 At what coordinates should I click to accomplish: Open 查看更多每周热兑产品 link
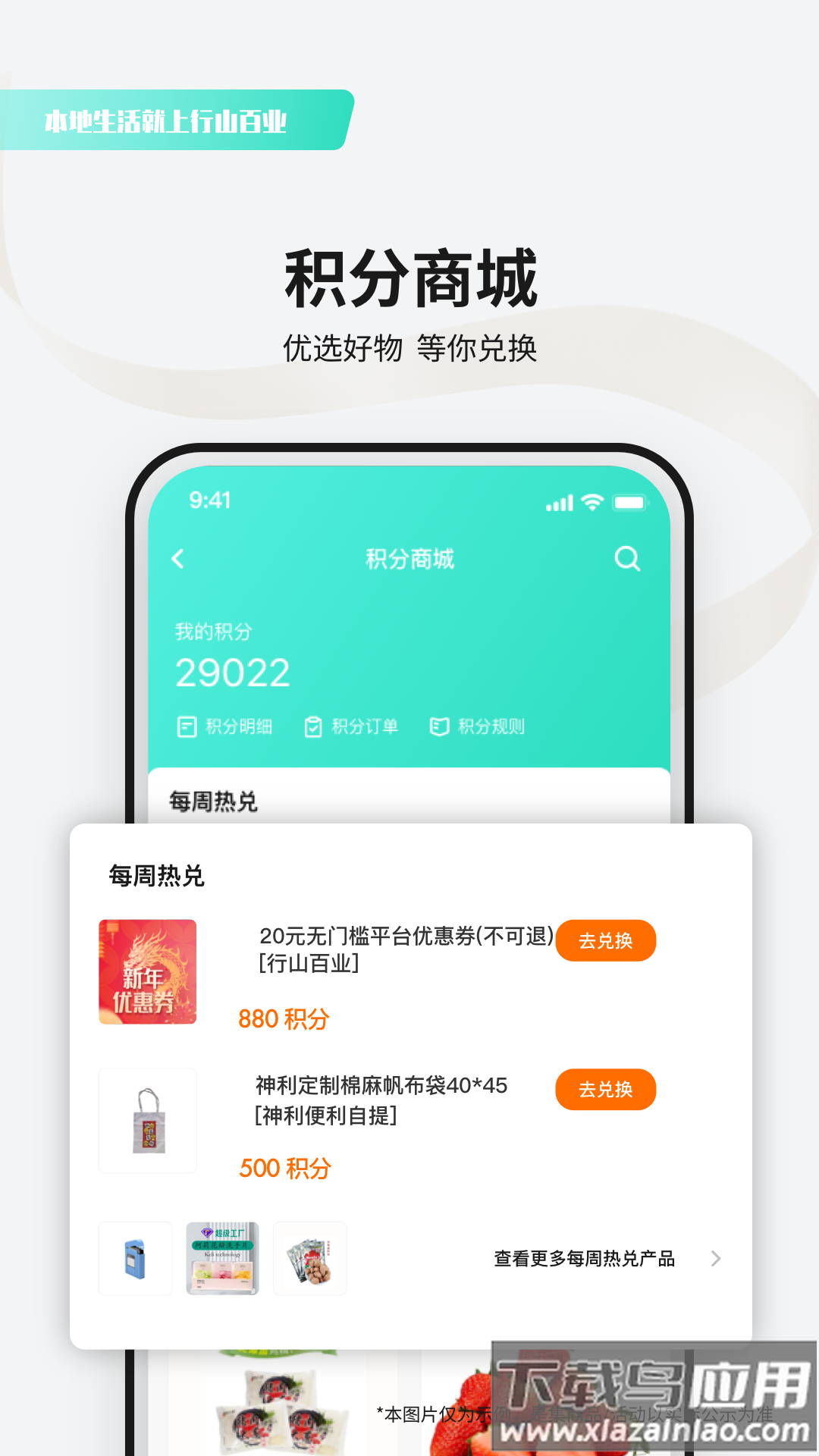[585, 1259]
